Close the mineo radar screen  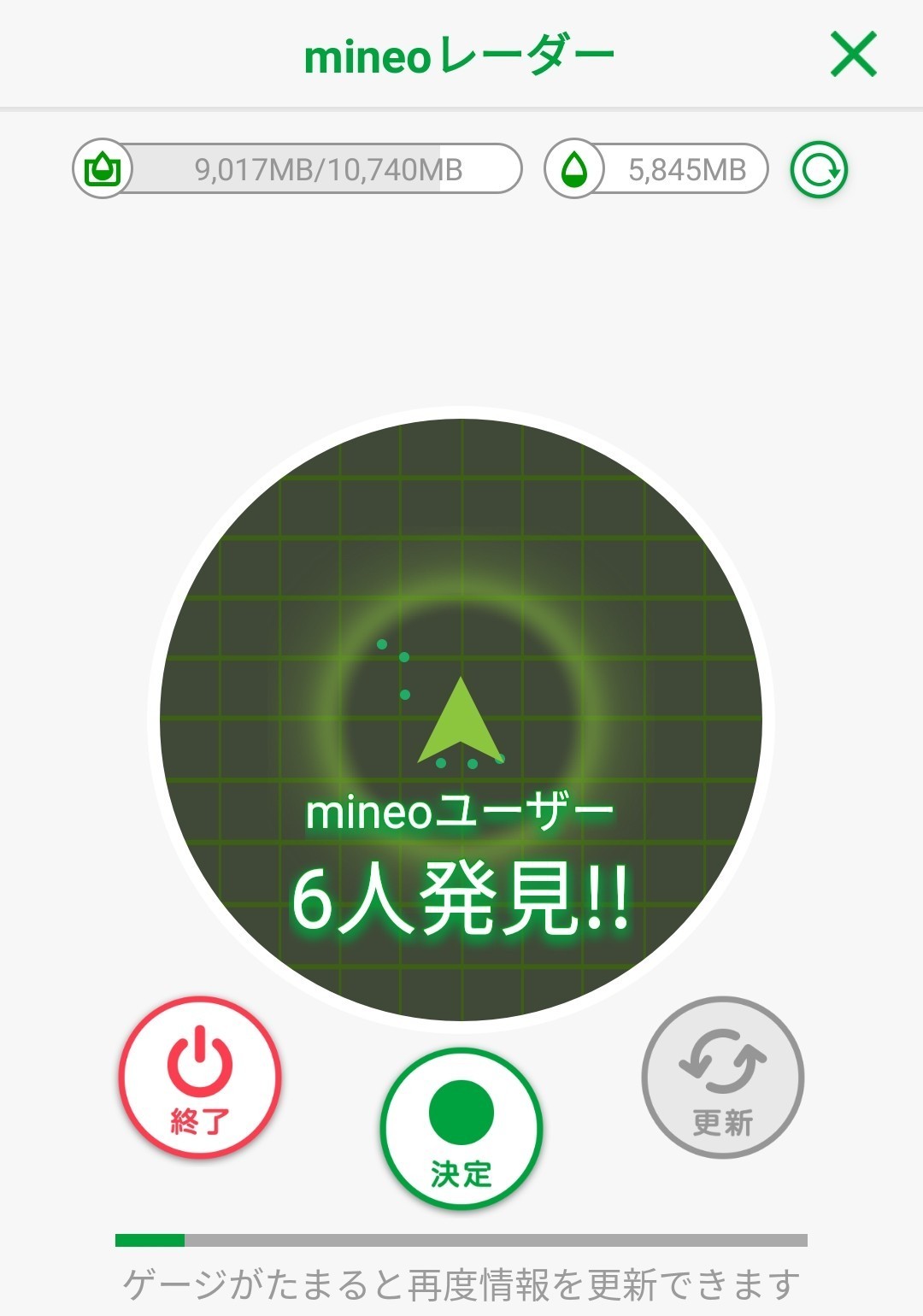[854, 55]
